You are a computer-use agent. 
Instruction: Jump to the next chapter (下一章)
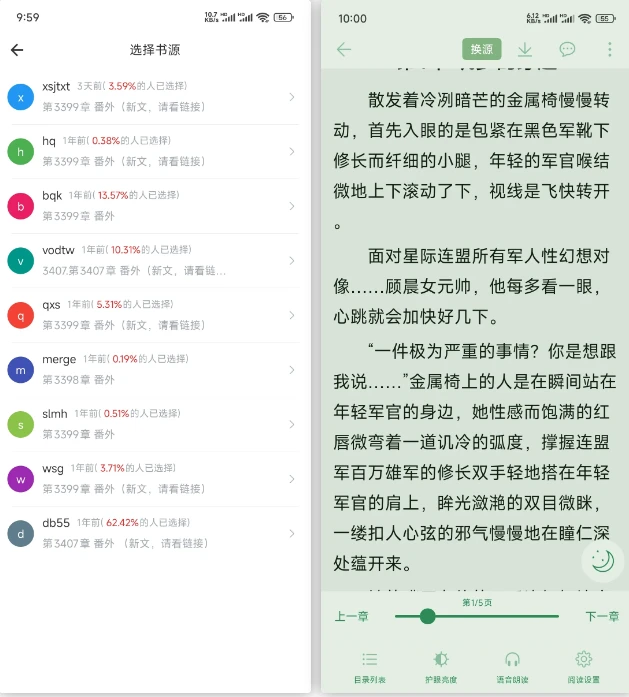(602, 617)
